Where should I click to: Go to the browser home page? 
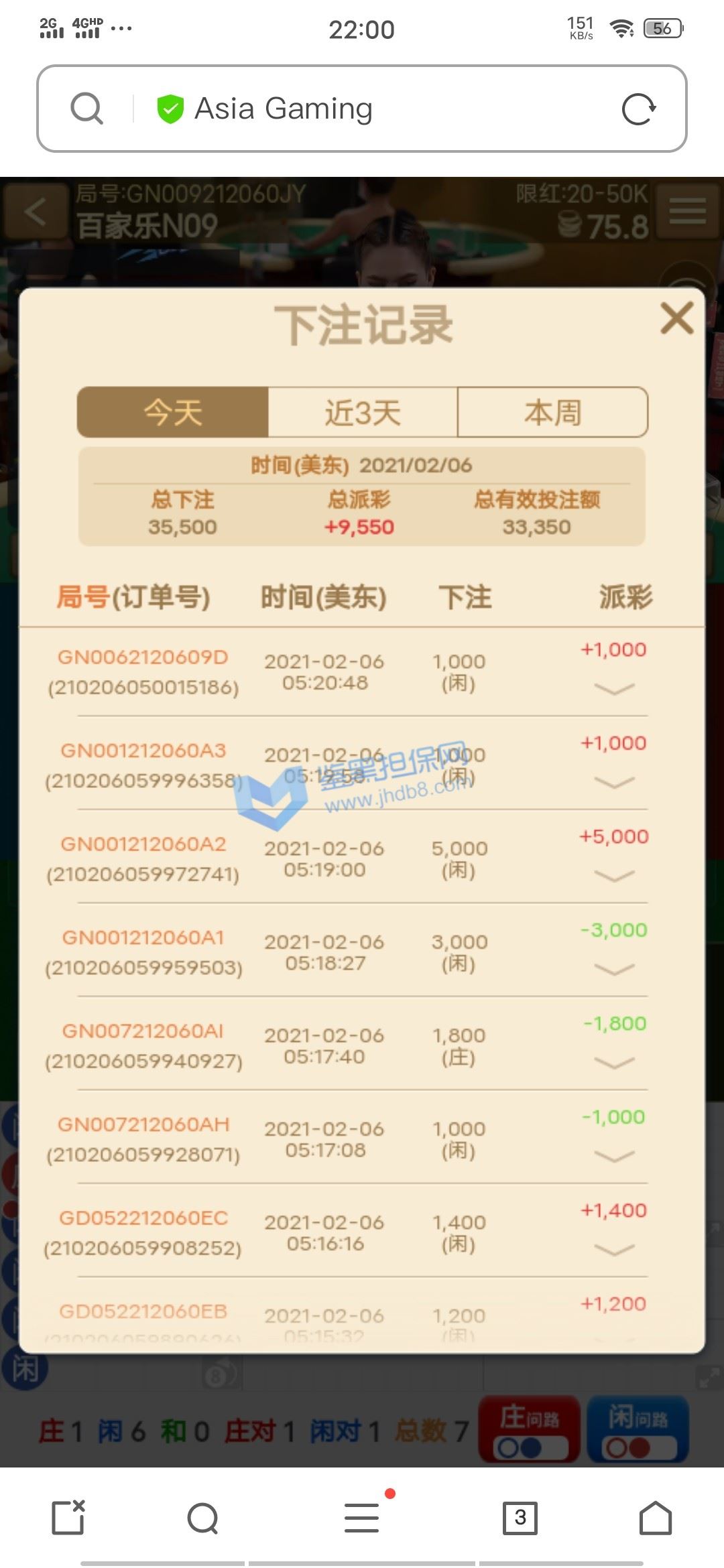point(656,1518)
